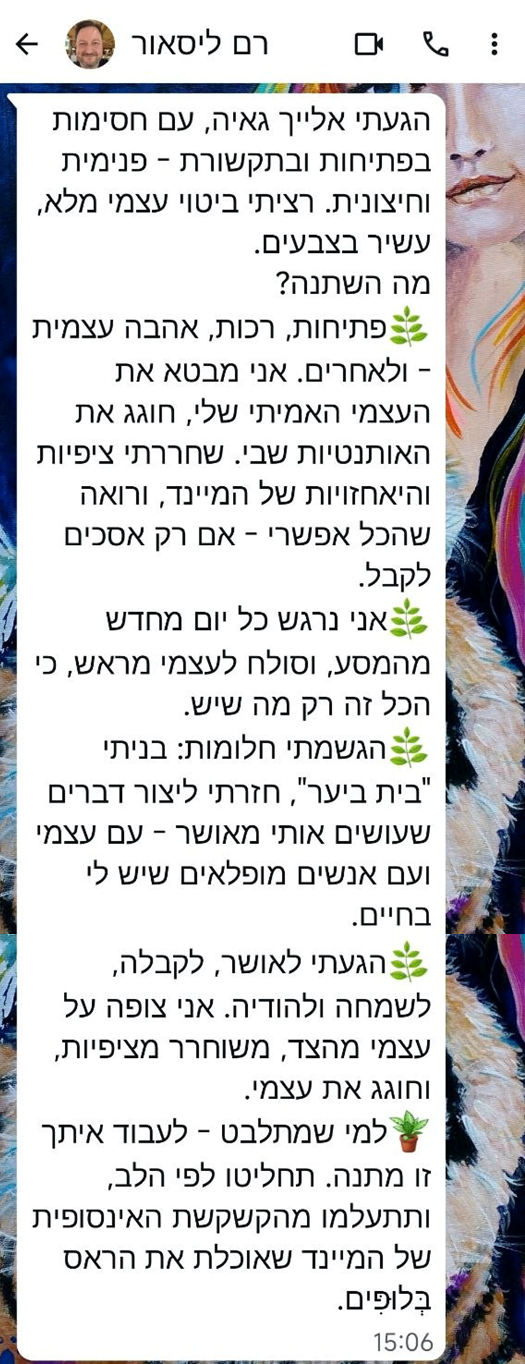Open רם ליסאור's profile photo
This screenshot has width=525, height=1364.
(90, 44)
